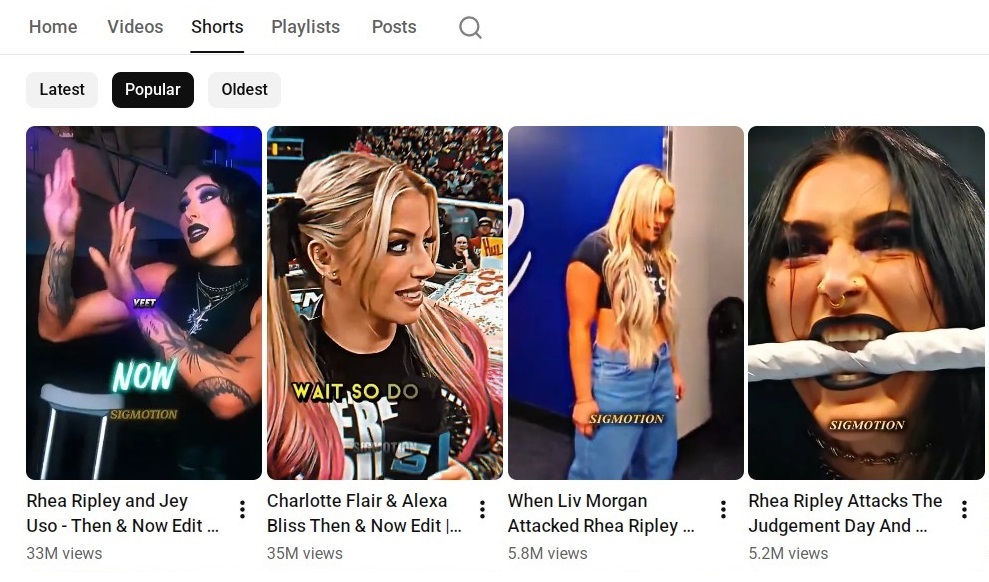
Task: Play Rhea Ripley and Jey Uso short
Action: [143, 302]
